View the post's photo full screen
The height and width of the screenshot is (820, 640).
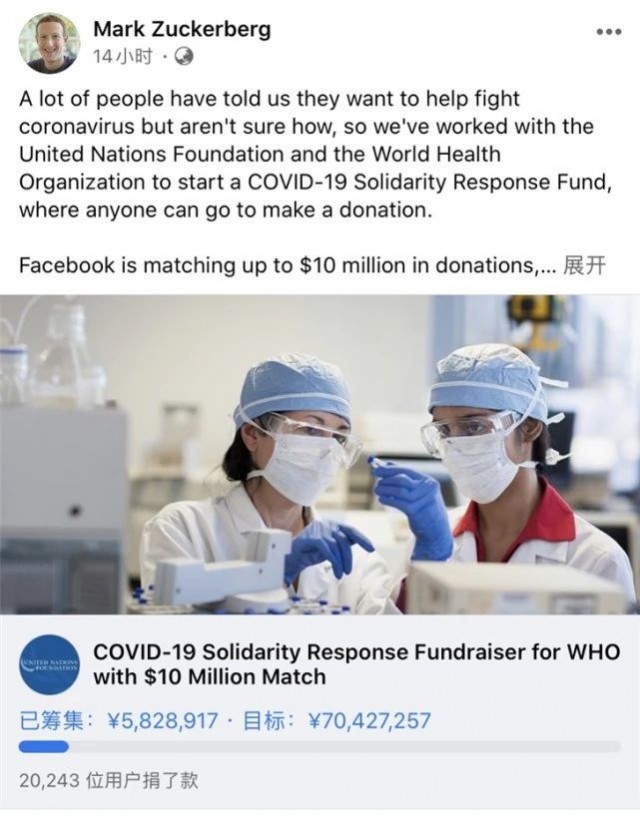point(320,454)
